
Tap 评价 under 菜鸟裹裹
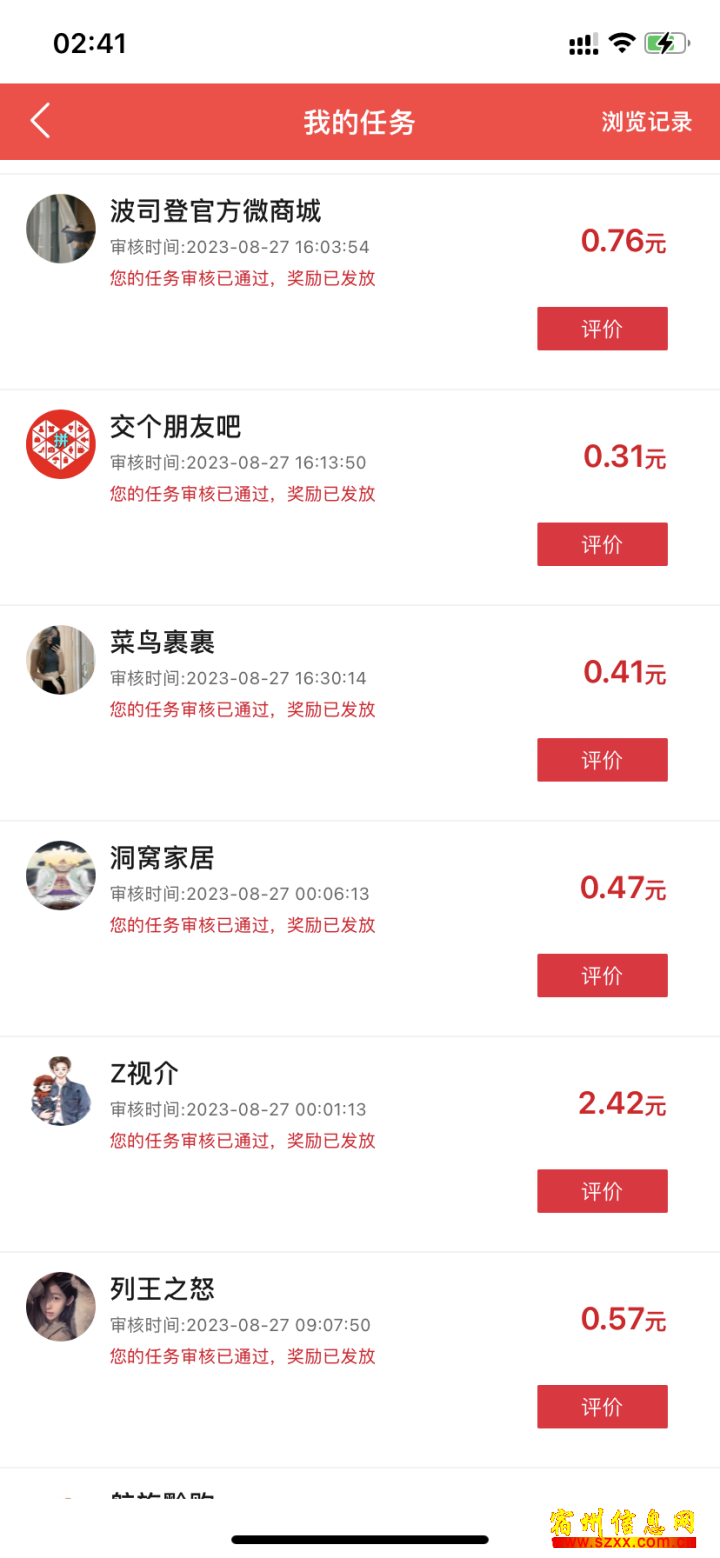[602, 760]
